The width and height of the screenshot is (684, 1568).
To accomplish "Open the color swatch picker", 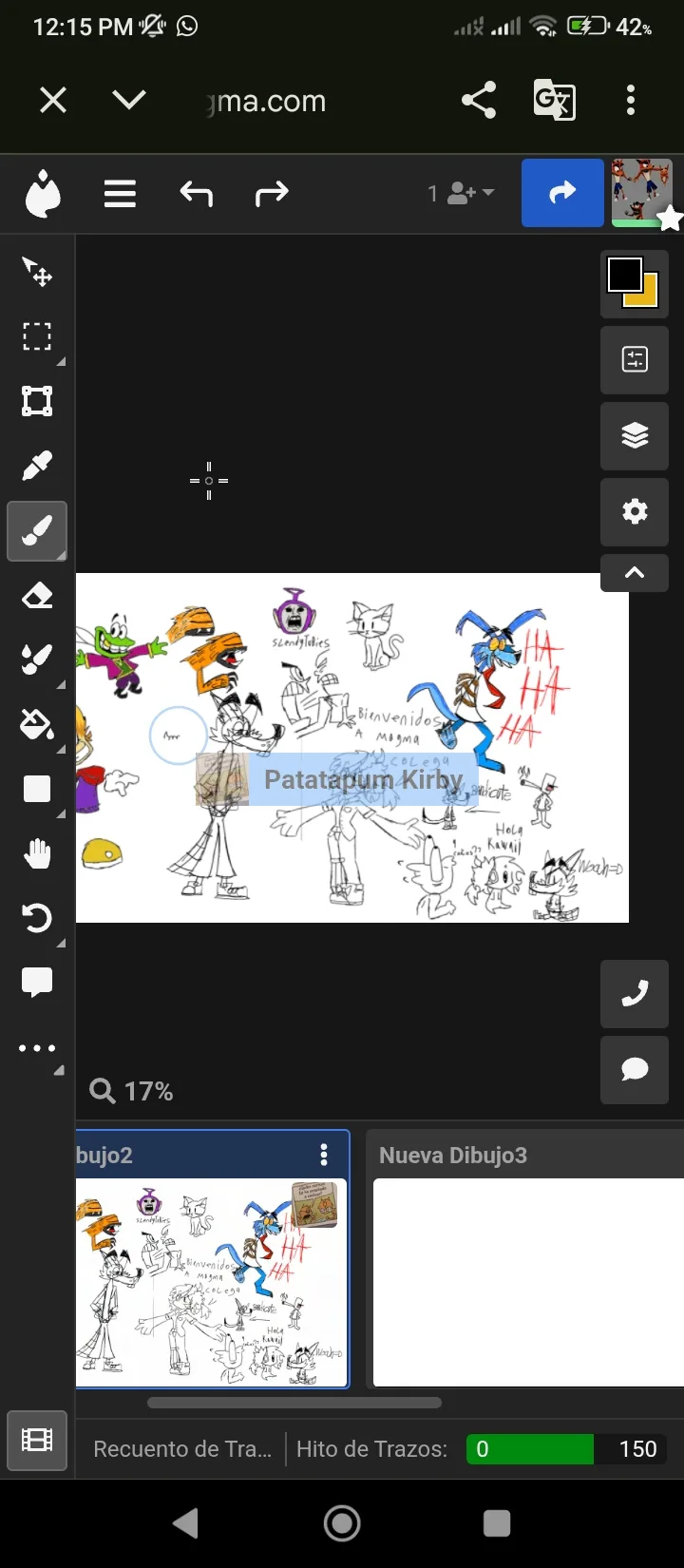I will [x=634, y=283].
